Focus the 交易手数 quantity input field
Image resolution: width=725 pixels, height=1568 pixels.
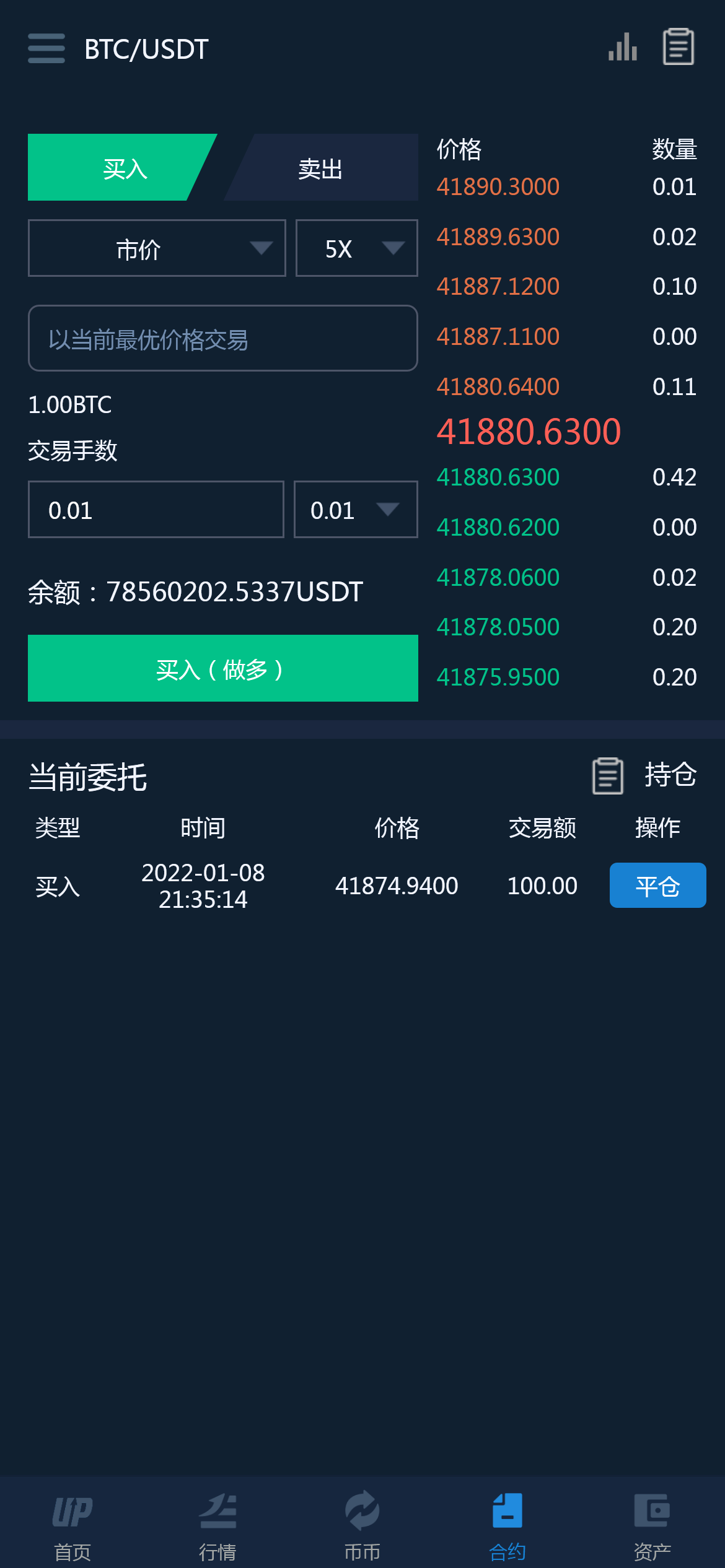(x=156, y=510)
